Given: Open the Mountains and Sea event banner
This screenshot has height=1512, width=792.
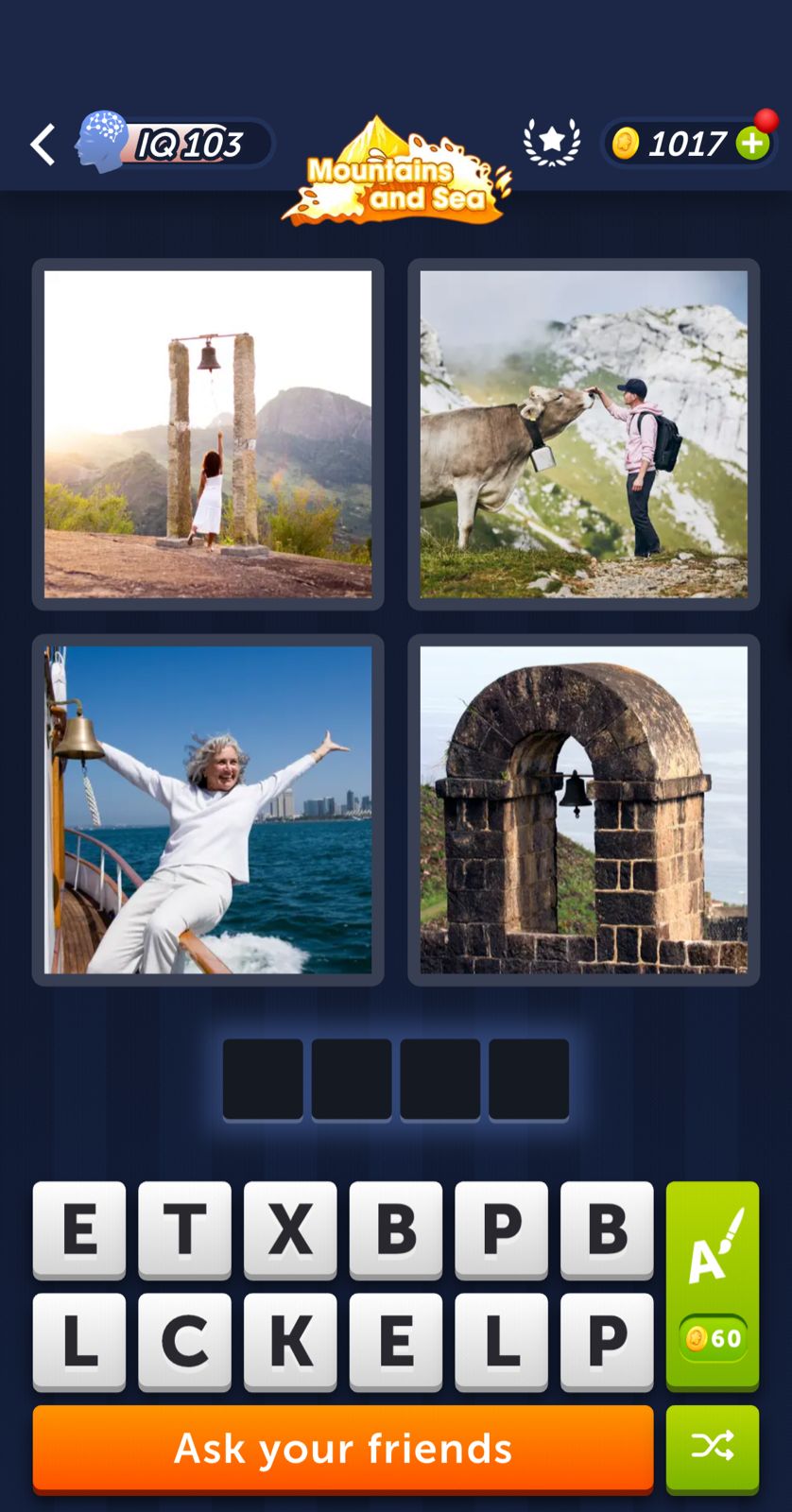Looking at the screenshot, I should [397, 175].
